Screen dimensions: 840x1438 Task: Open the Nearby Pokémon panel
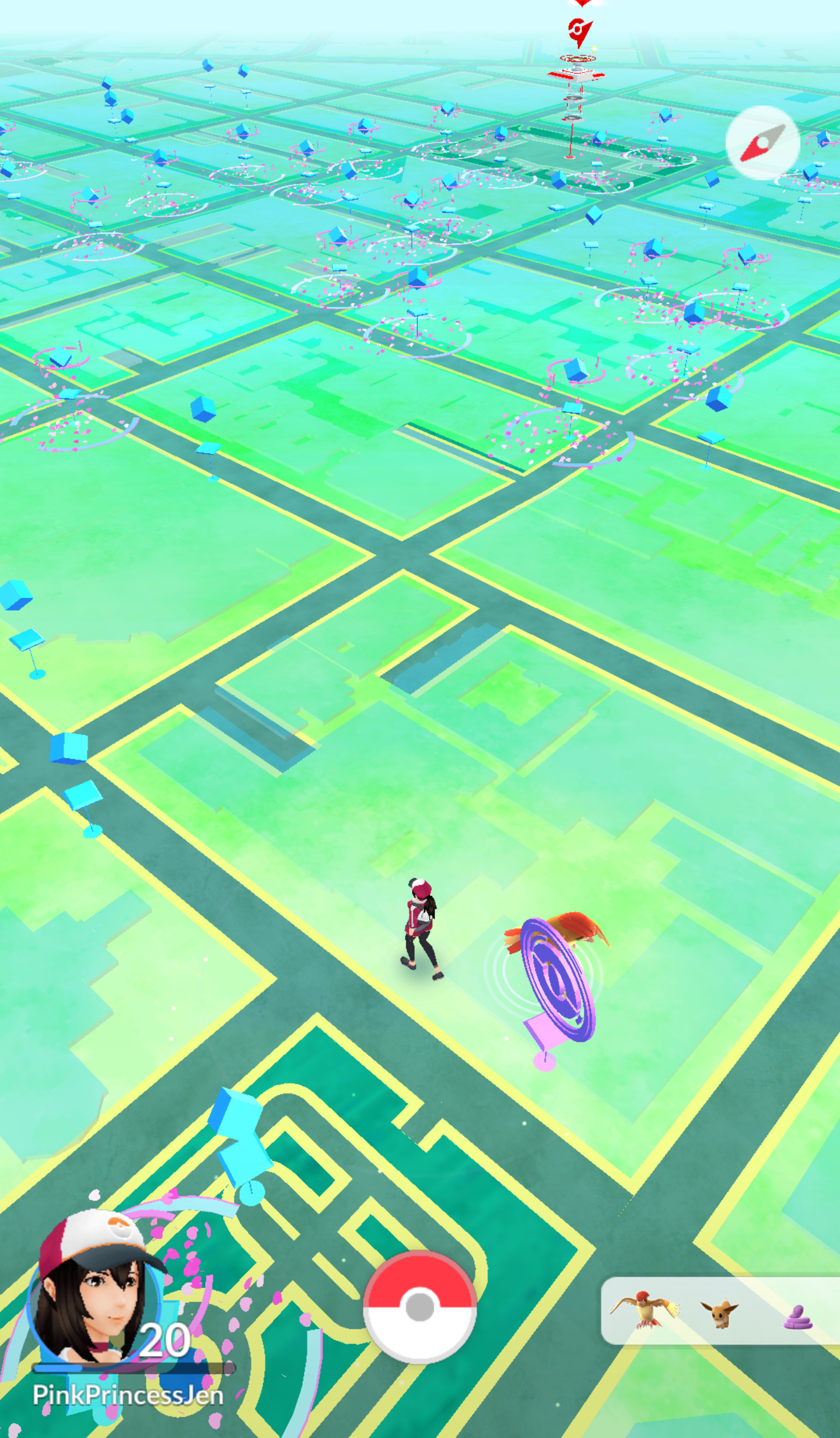point(720,1310)
